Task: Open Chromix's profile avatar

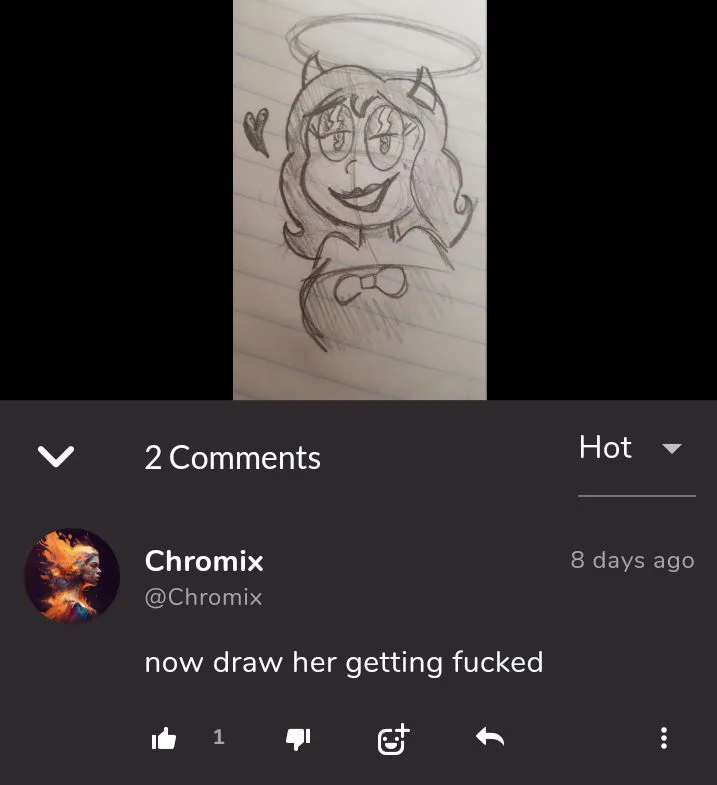Action: click(x=72, y=577)
